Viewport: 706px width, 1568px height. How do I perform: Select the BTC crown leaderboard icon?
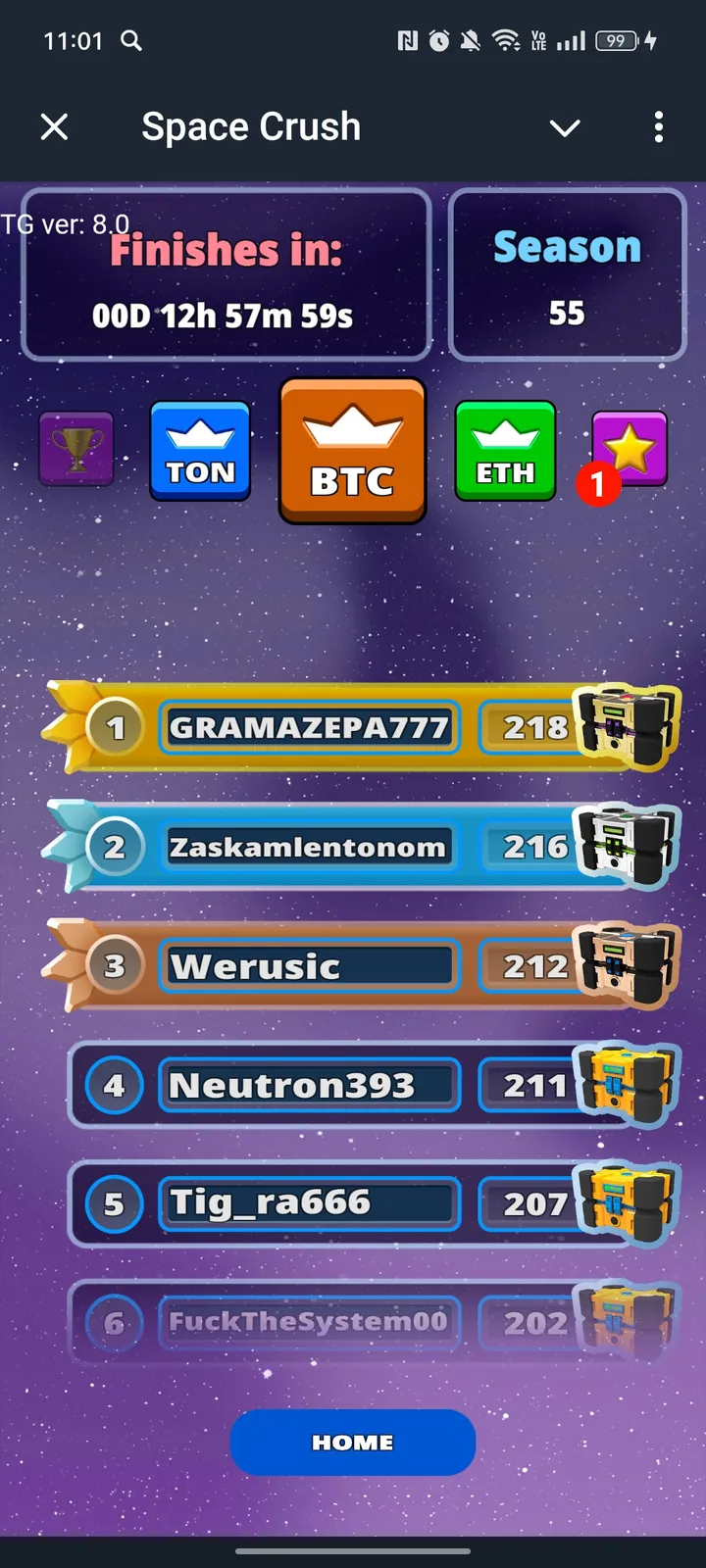tap(352, 451)
